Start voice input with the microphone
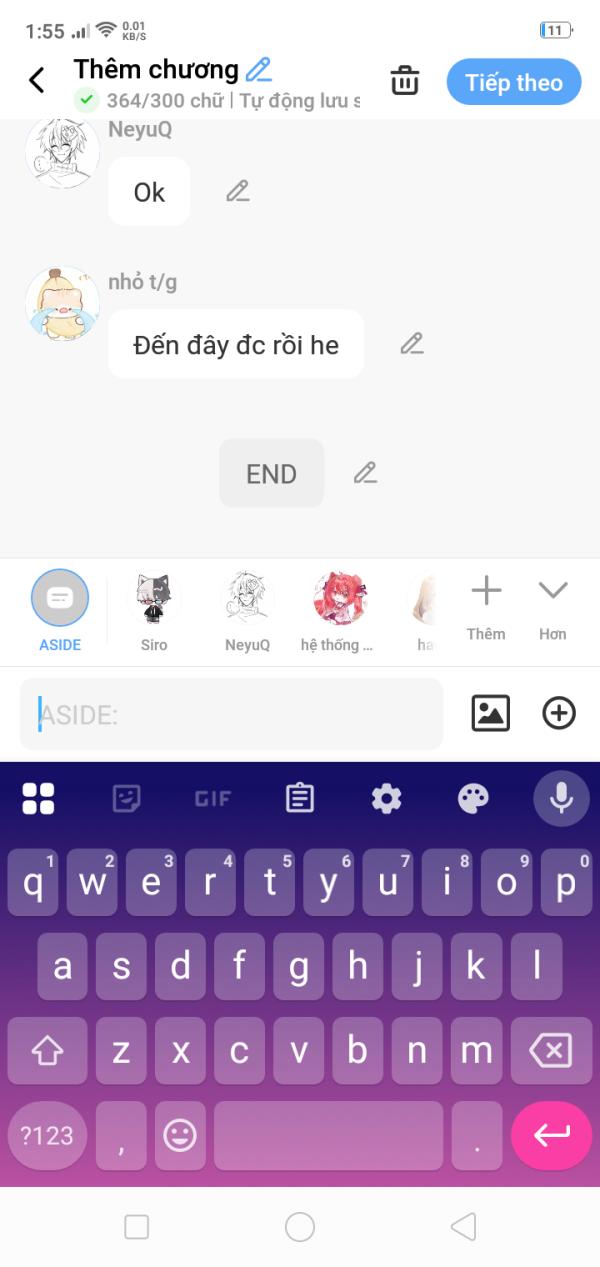 click(x=561, y=798)
